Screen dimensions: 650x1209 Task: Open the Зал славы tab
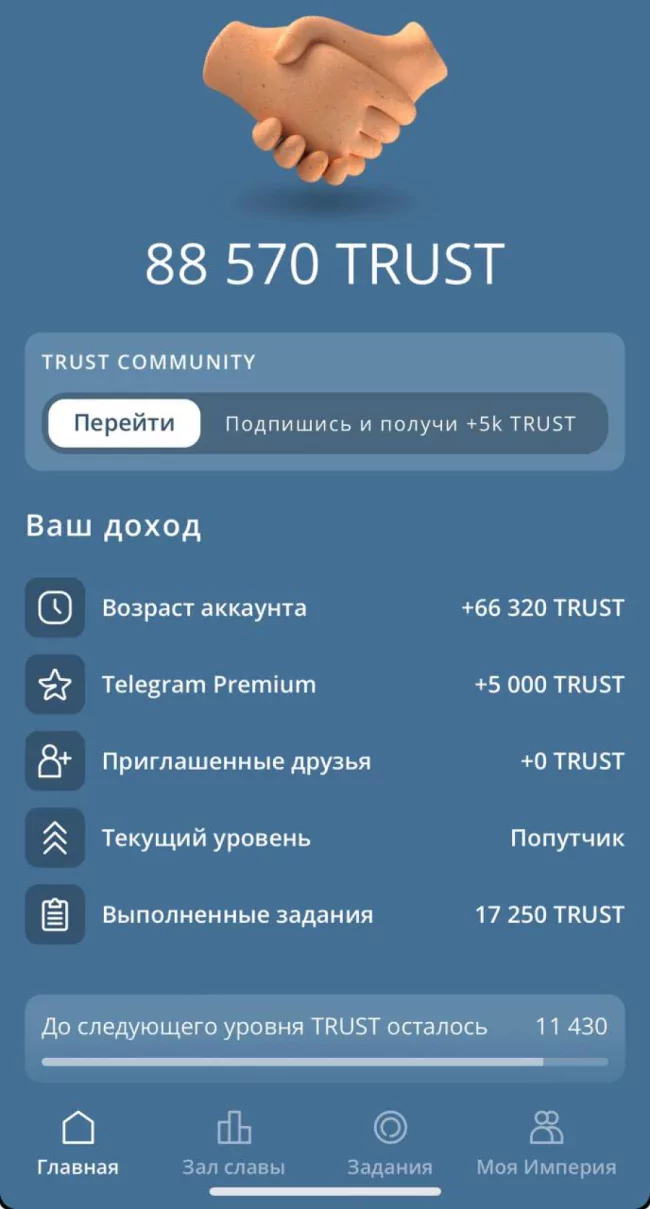pyautogui.click(x=234, y=1144)
